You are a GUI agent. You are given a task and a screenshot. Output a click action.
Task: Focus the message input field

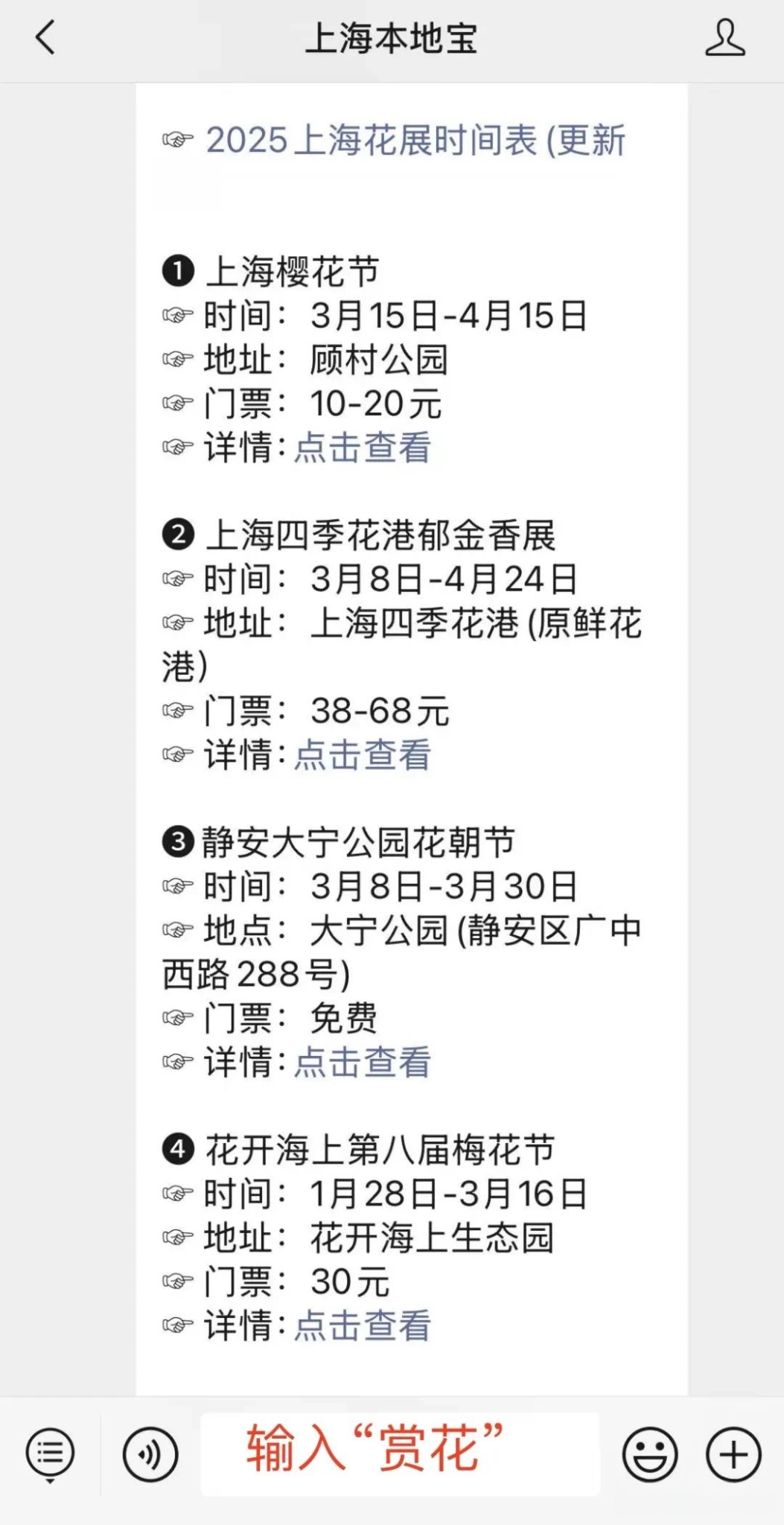(x=400, y=1454)
